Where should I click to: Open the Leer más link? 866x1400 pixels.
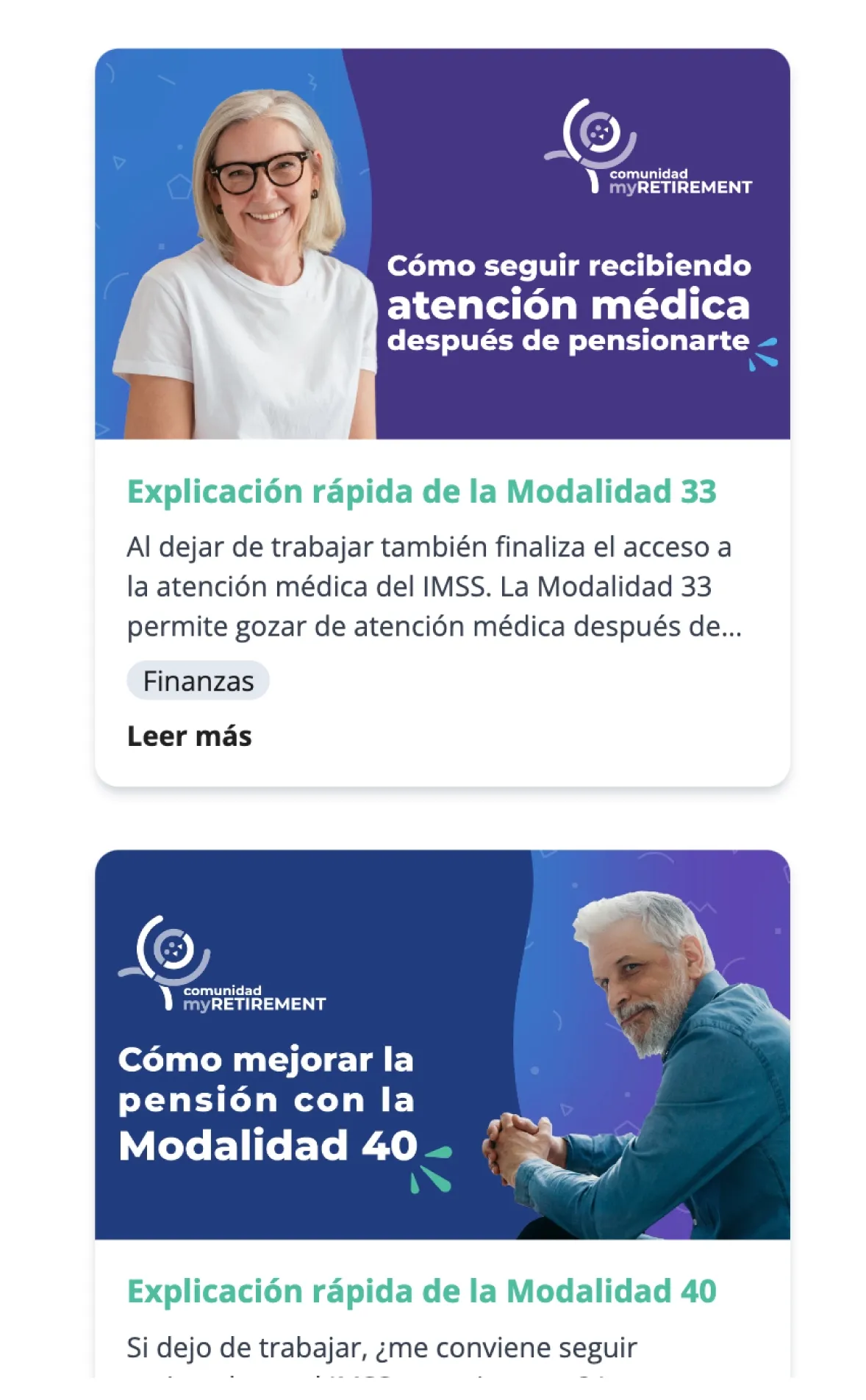(x=190, y=737)
